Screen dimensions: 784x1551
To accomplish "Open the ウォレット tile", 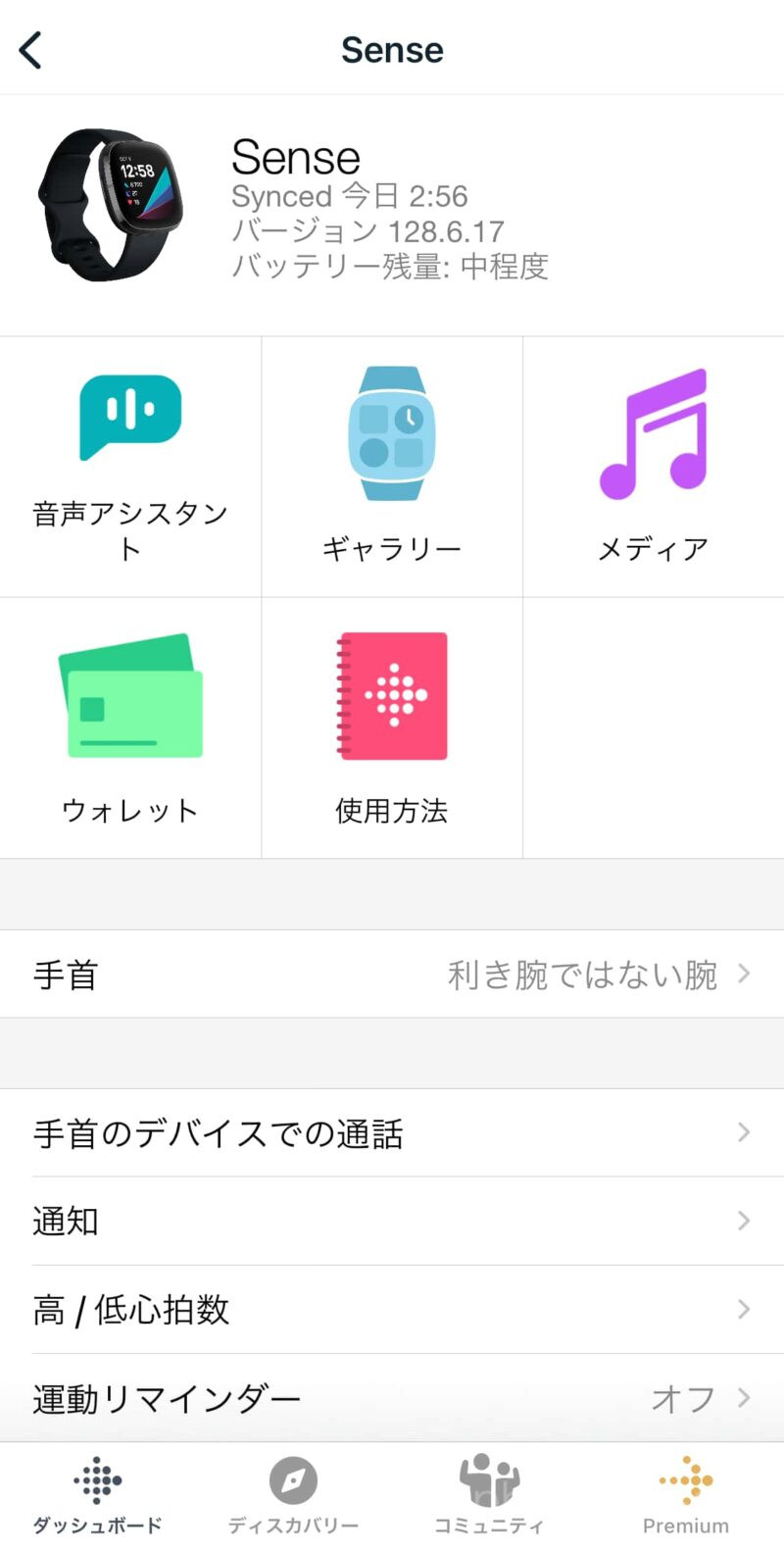I will pos(130,727).
